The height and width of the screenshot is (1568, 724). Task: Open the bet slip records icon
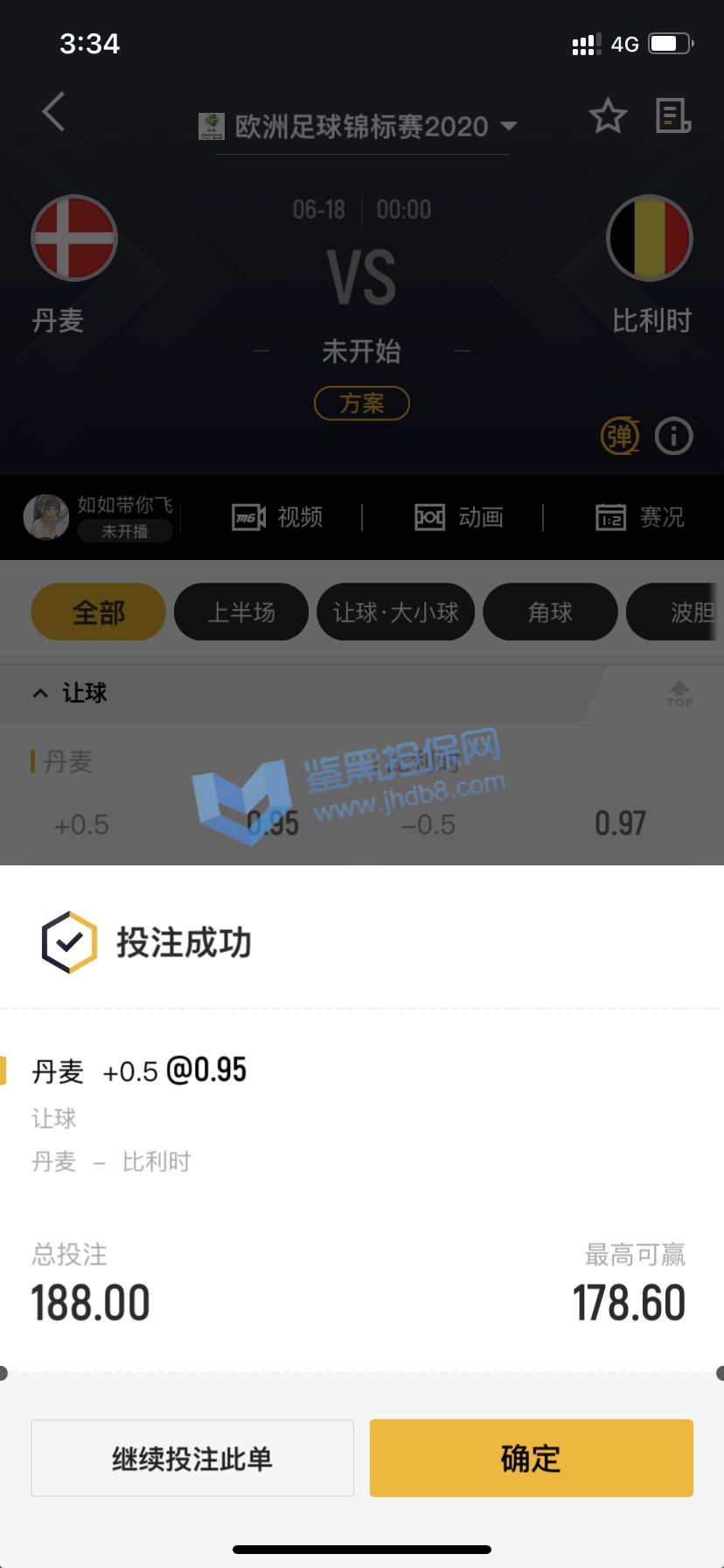click(673, 115)
